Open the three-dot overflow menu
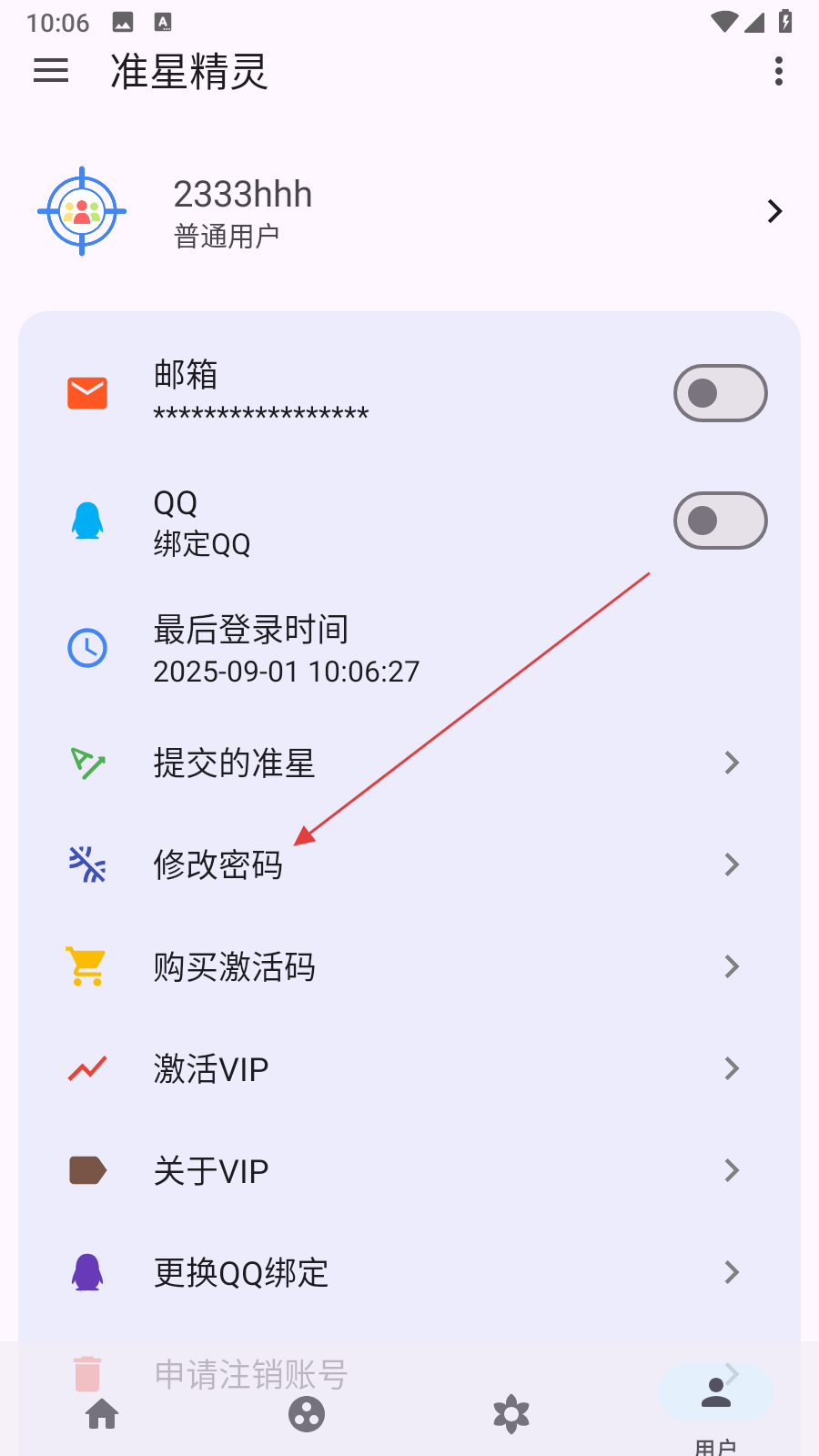Screen dimensions: 819x1456 click(x=778, y=71)
